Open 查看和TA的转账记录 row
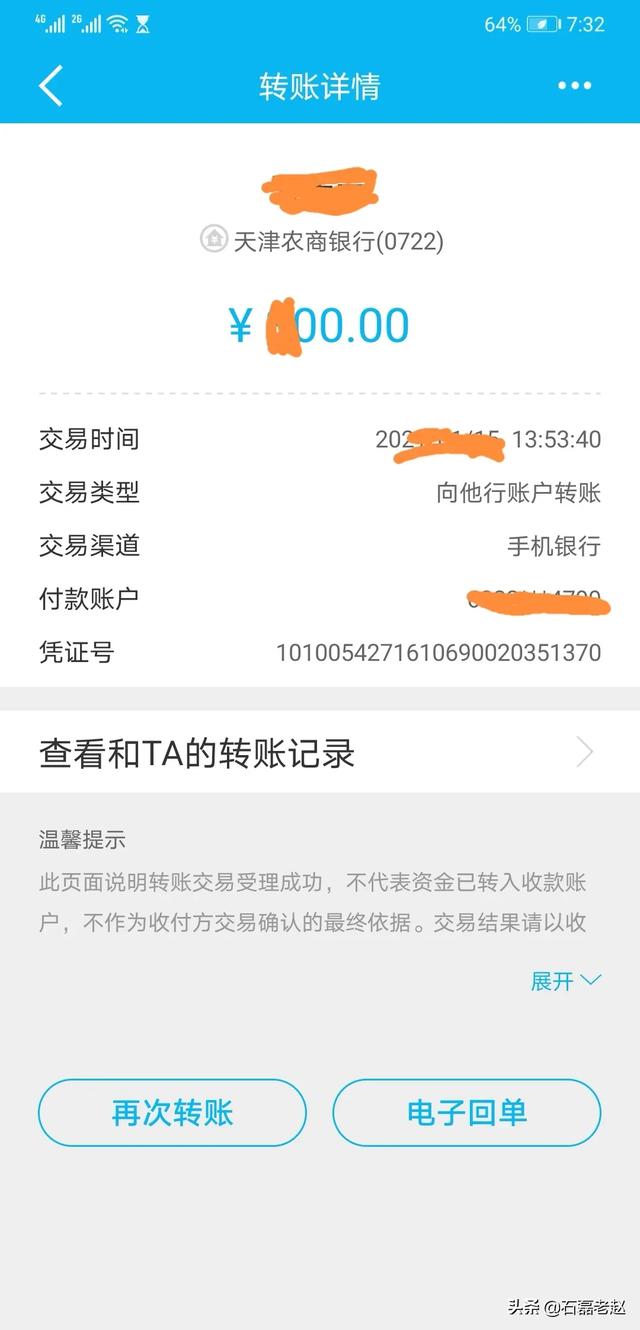Screen dimensions: 640x1330 click(x=320, y=752)
